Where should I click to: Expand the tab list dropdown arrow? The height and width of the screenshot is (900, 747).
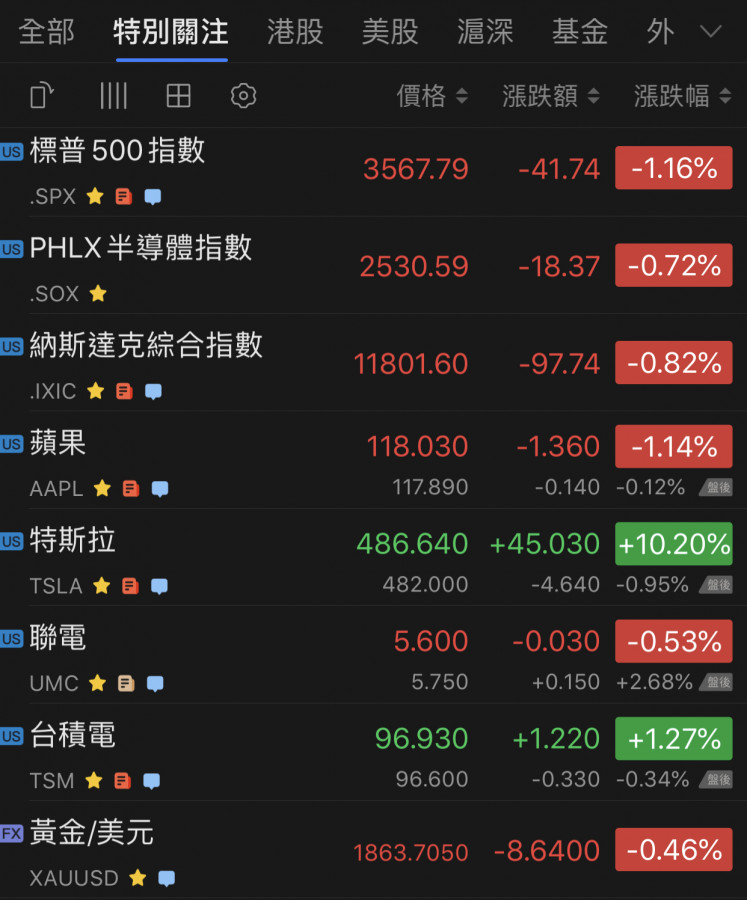pyautogui.click(x=711, y=32)
